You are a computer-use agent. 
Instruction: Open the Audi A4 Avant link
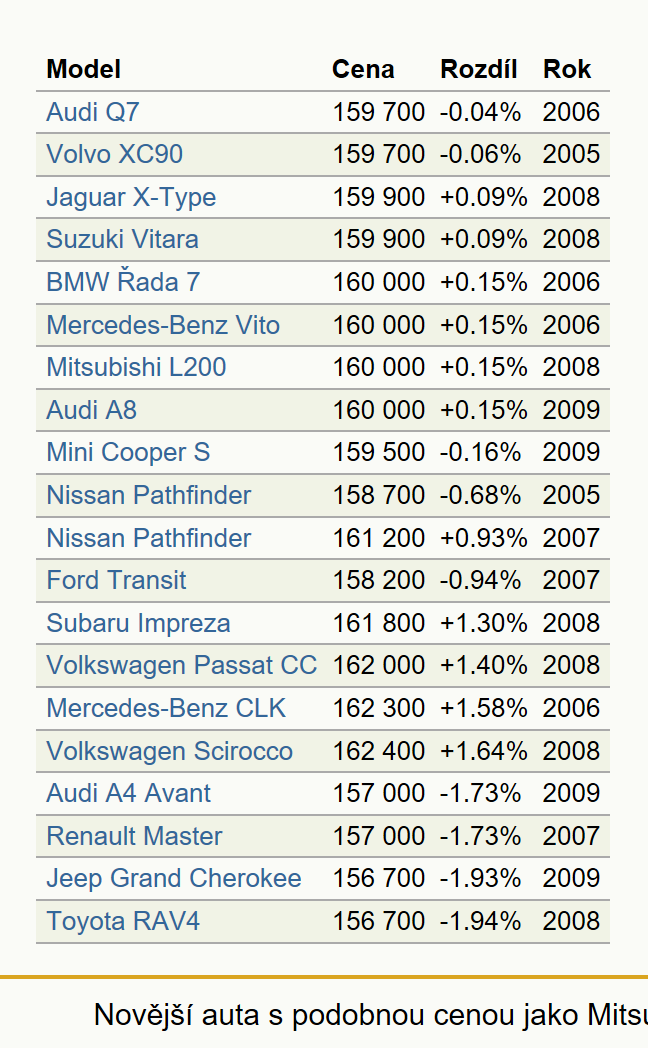pyautogui.click(x=128, y=793)
